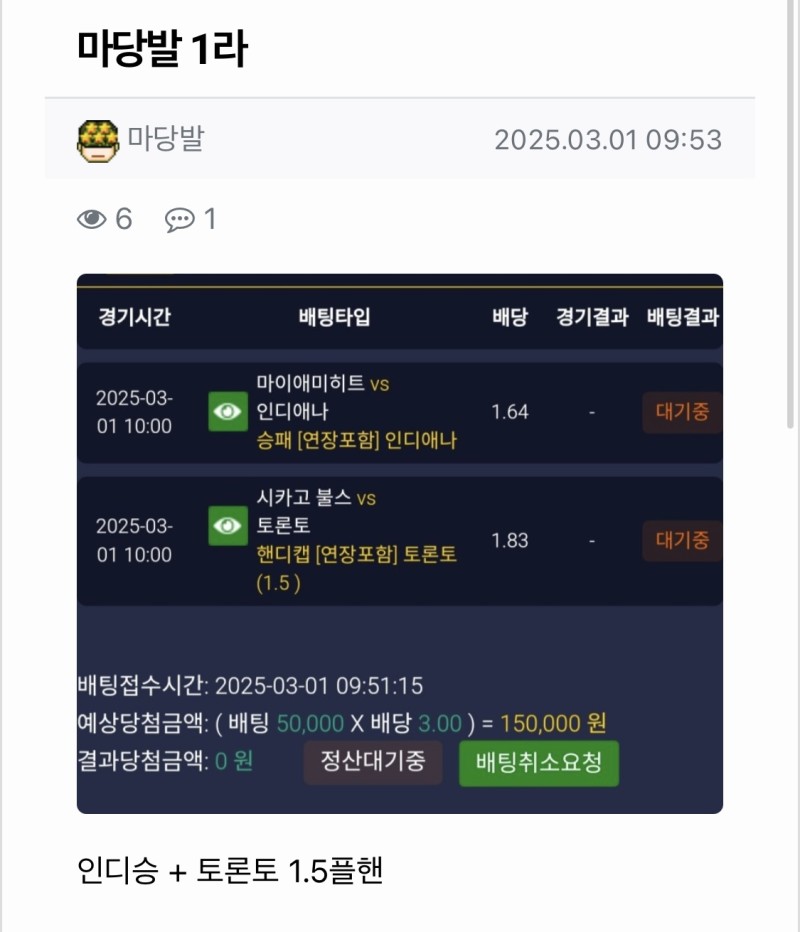Enlarge the betting slip image in post
This screenshot has width=800, height=932.
pyautogui.click(x=399, y=543)
